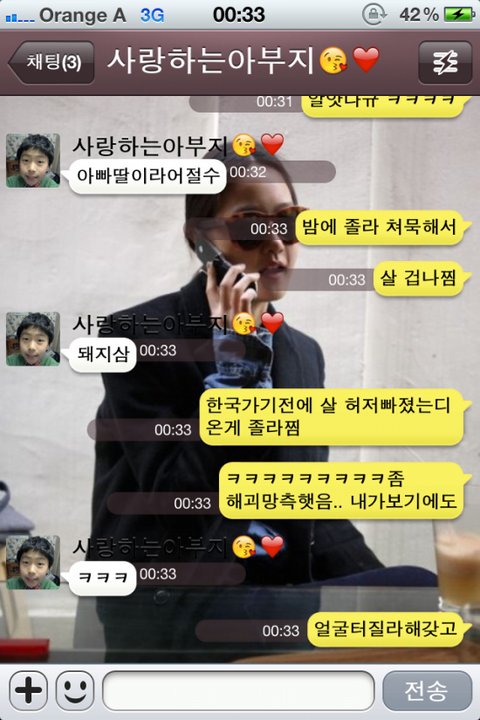Tap the 전송 send button

[x=427, y=690]
